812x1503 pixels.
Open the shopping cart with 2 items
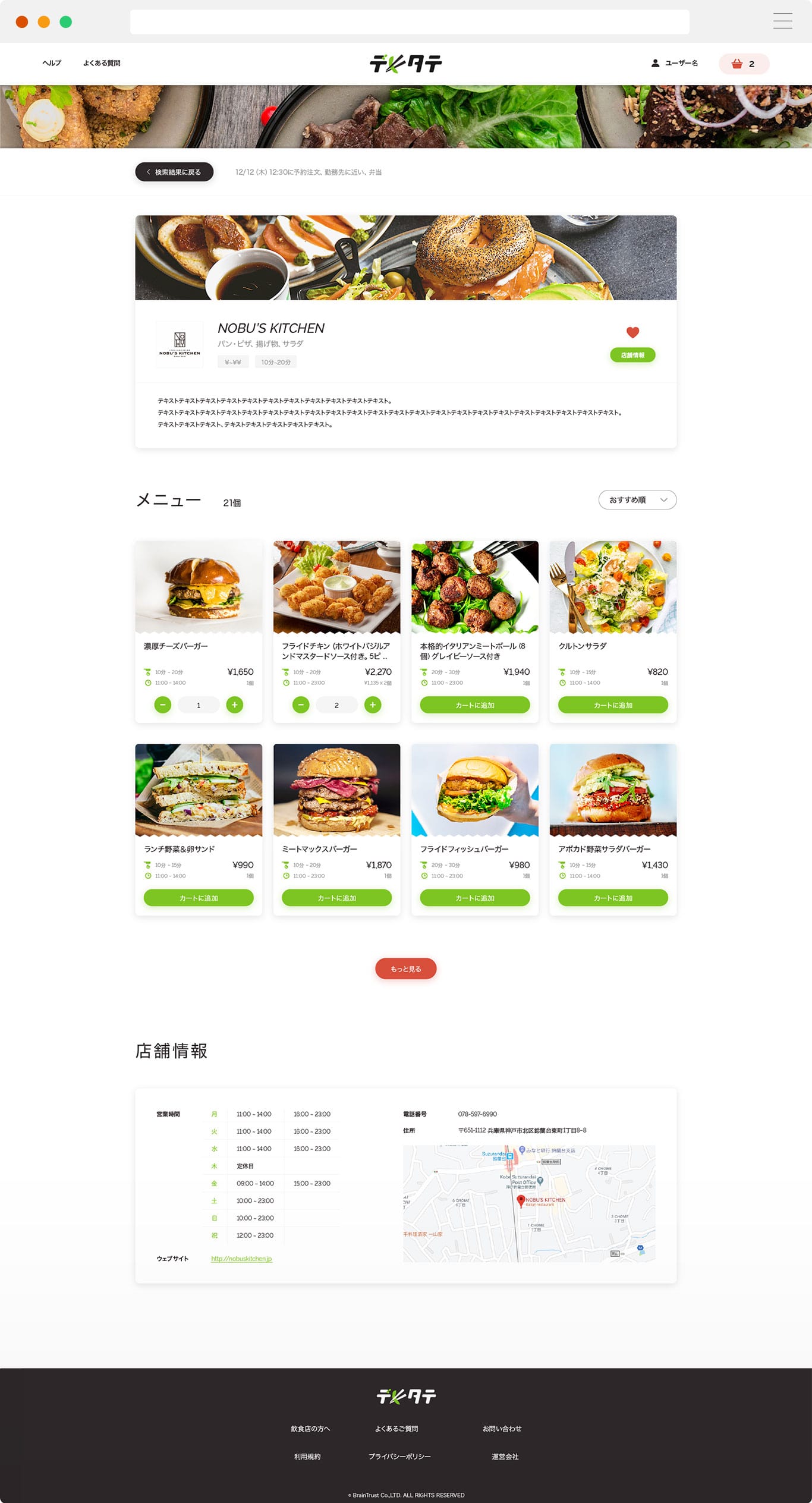[x=743, y=64]
